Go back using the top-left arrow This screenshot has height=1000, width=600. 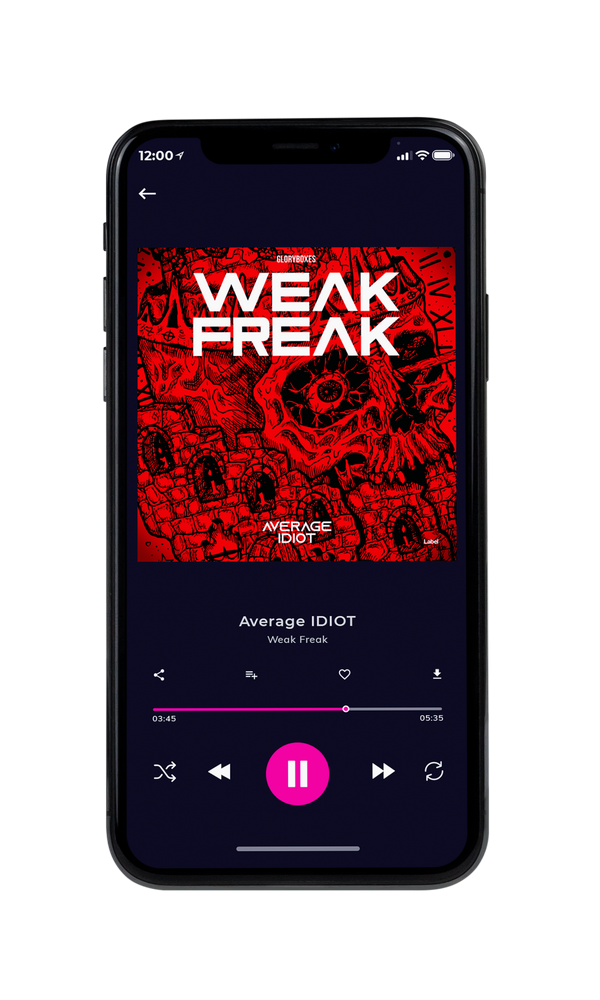pyautogui.click(x=147, y=193)
